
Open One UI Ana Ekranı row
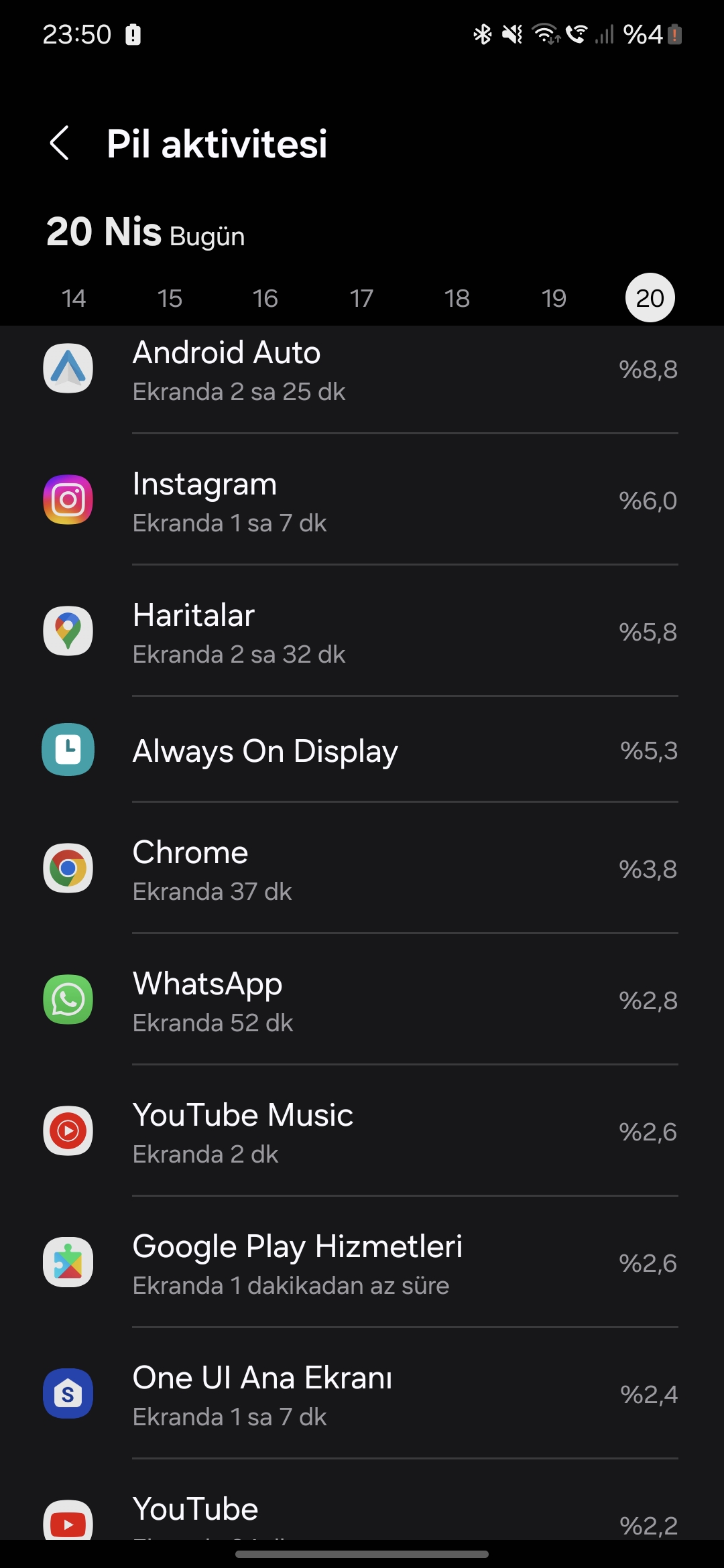[x=362, y=1394]
